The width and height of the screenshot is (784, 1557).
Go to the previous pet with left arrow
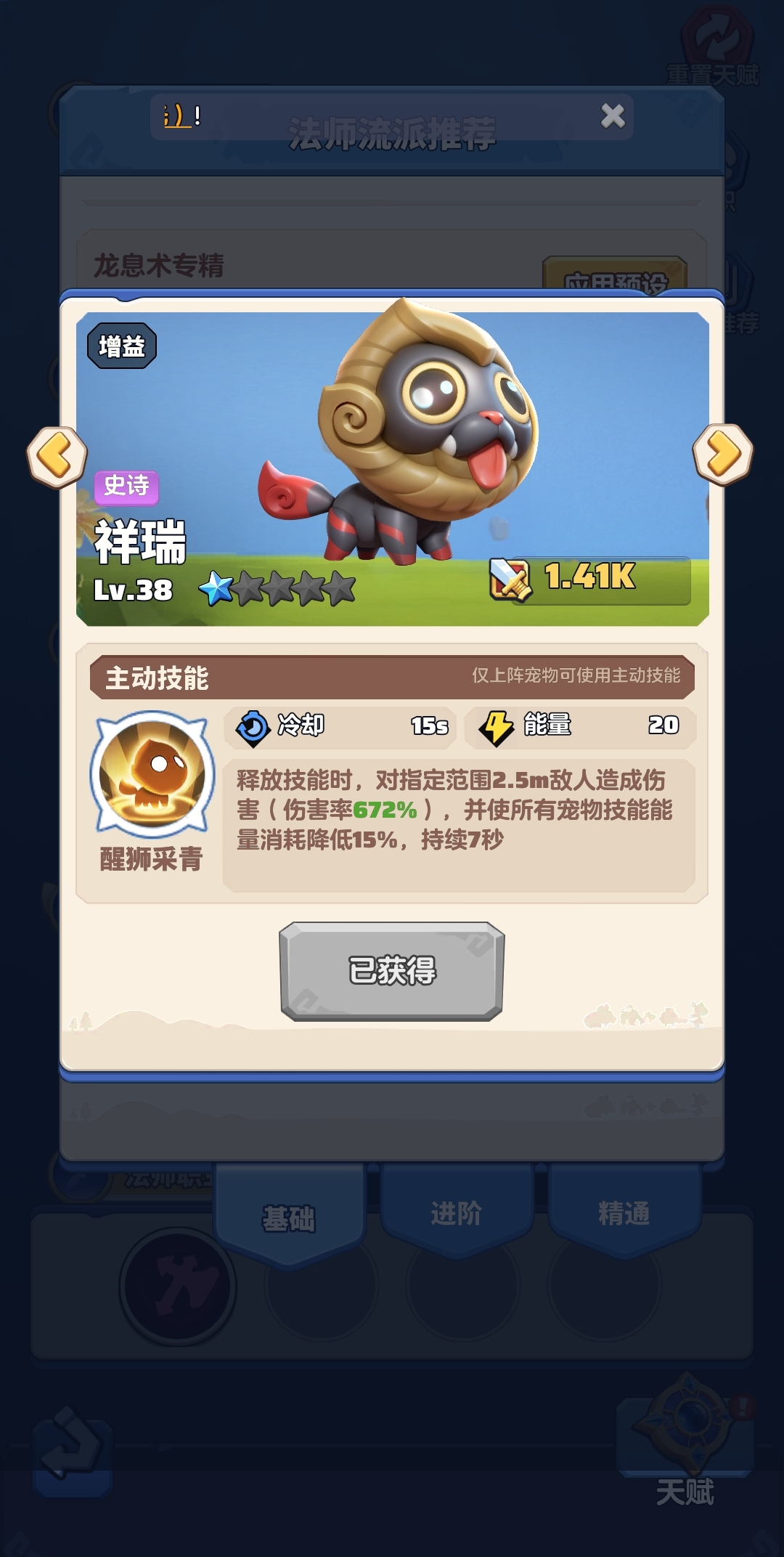point(57,457)
